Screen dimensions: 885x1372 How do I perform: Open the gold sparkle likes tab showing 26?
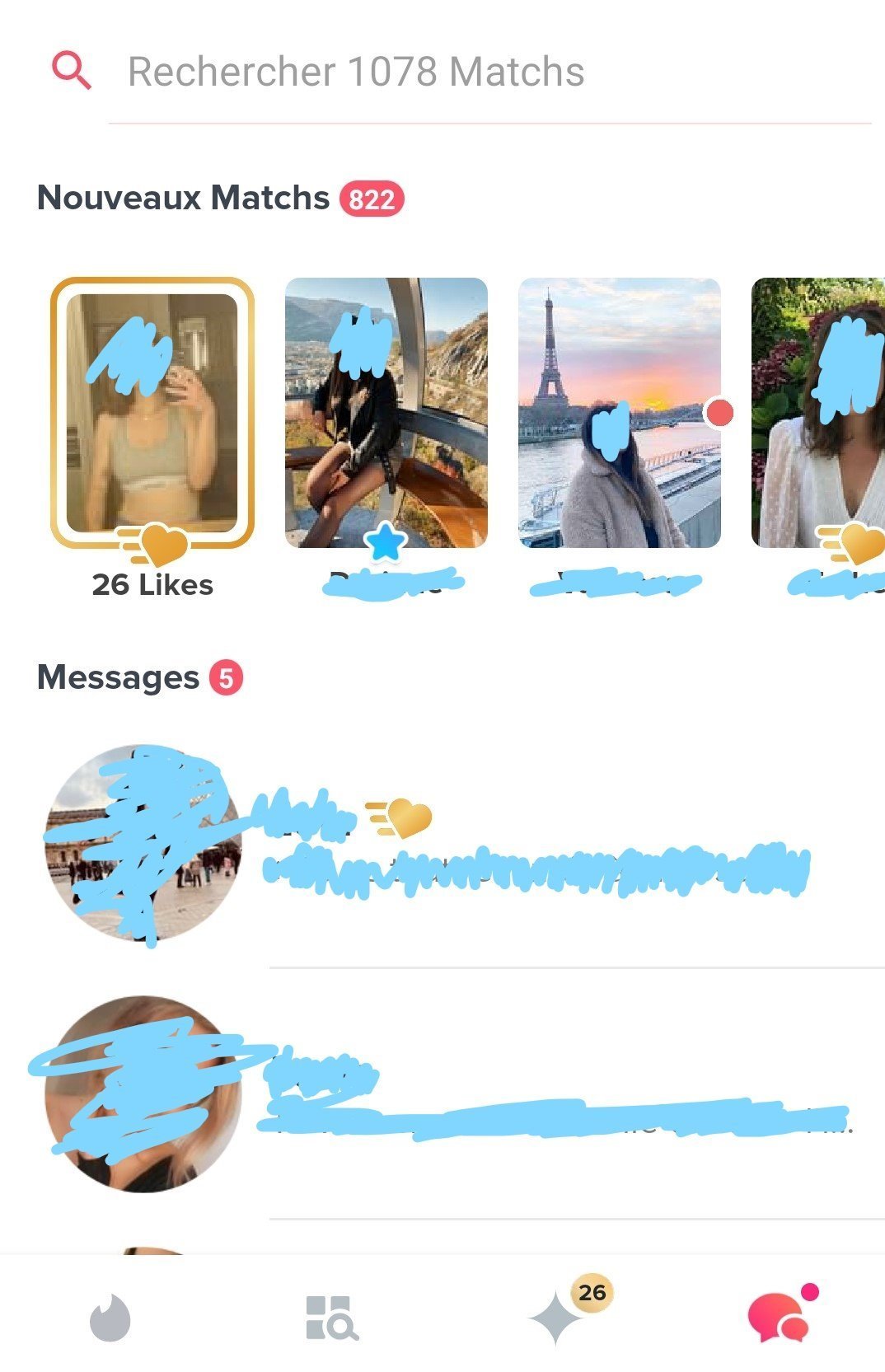click(557, 1318)
